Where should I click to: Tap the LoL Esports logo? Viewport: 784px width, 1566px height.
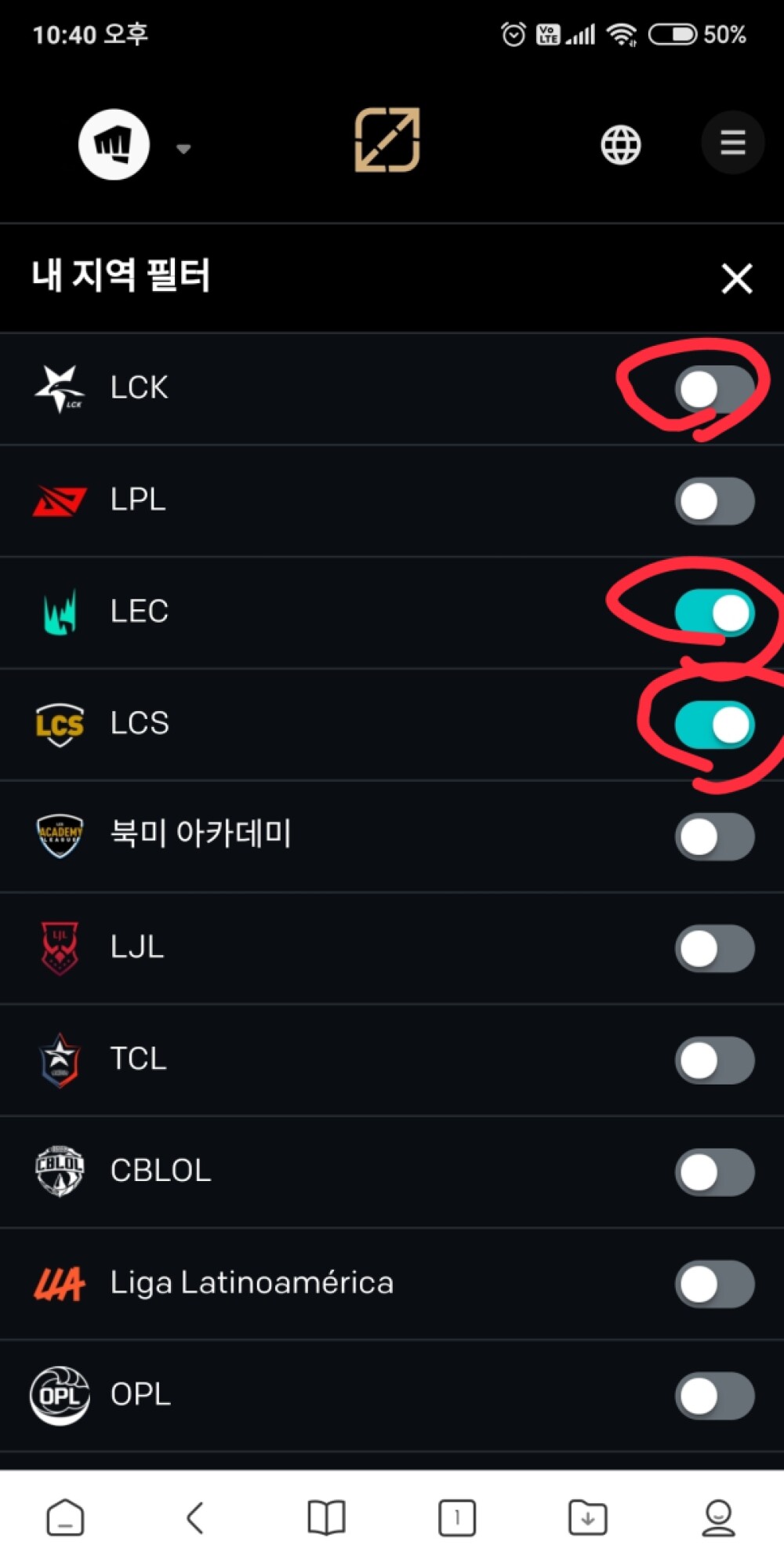387,140
